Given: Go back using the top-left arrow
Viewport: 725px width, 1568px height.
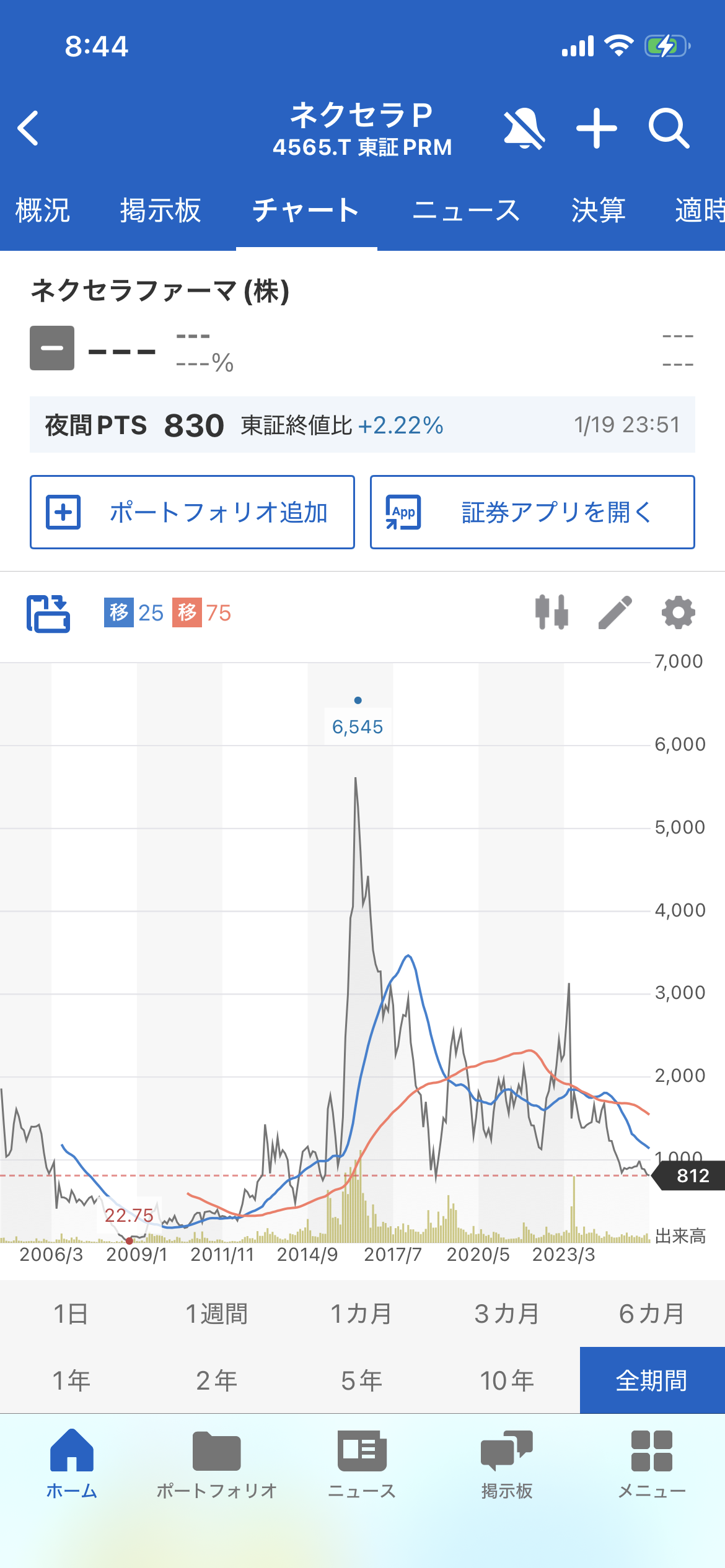Looking at the screenshot, I should click(29, 128).
